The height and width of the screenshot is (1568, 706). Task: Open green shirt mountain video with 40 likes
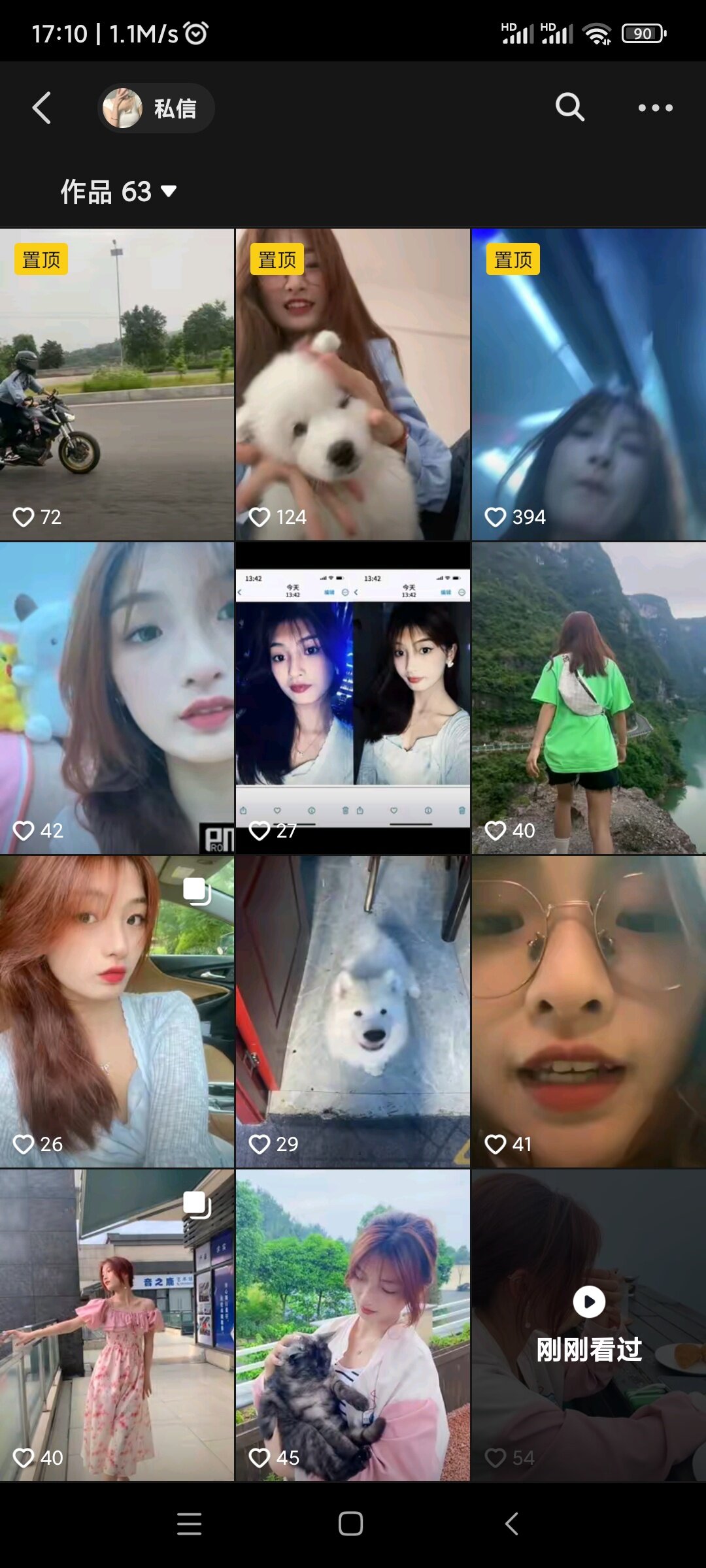[589, 698]
